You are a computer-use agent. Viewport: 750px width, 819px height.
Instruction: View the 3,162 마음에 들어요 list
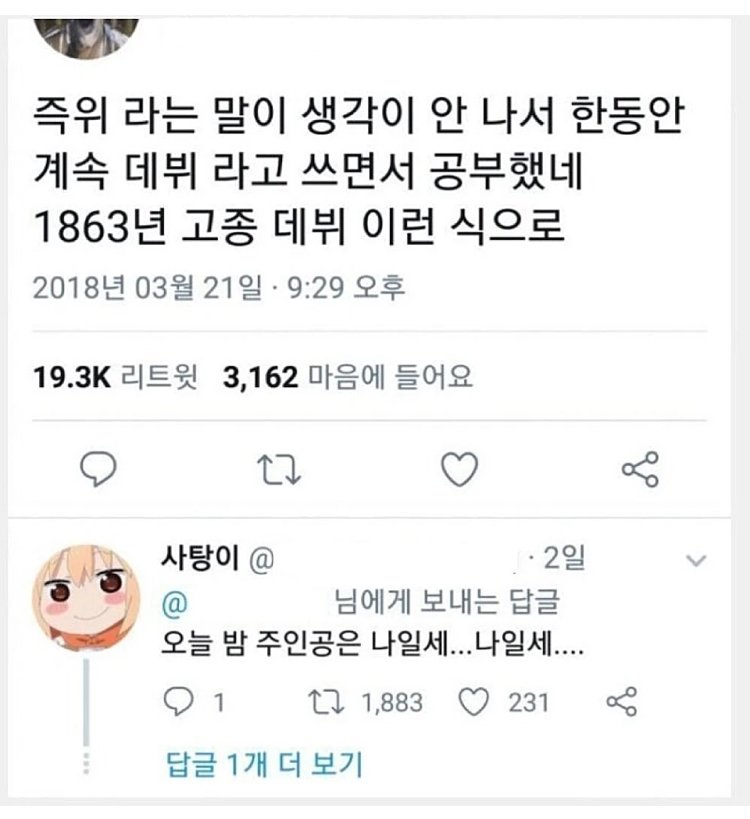point(349,377)
